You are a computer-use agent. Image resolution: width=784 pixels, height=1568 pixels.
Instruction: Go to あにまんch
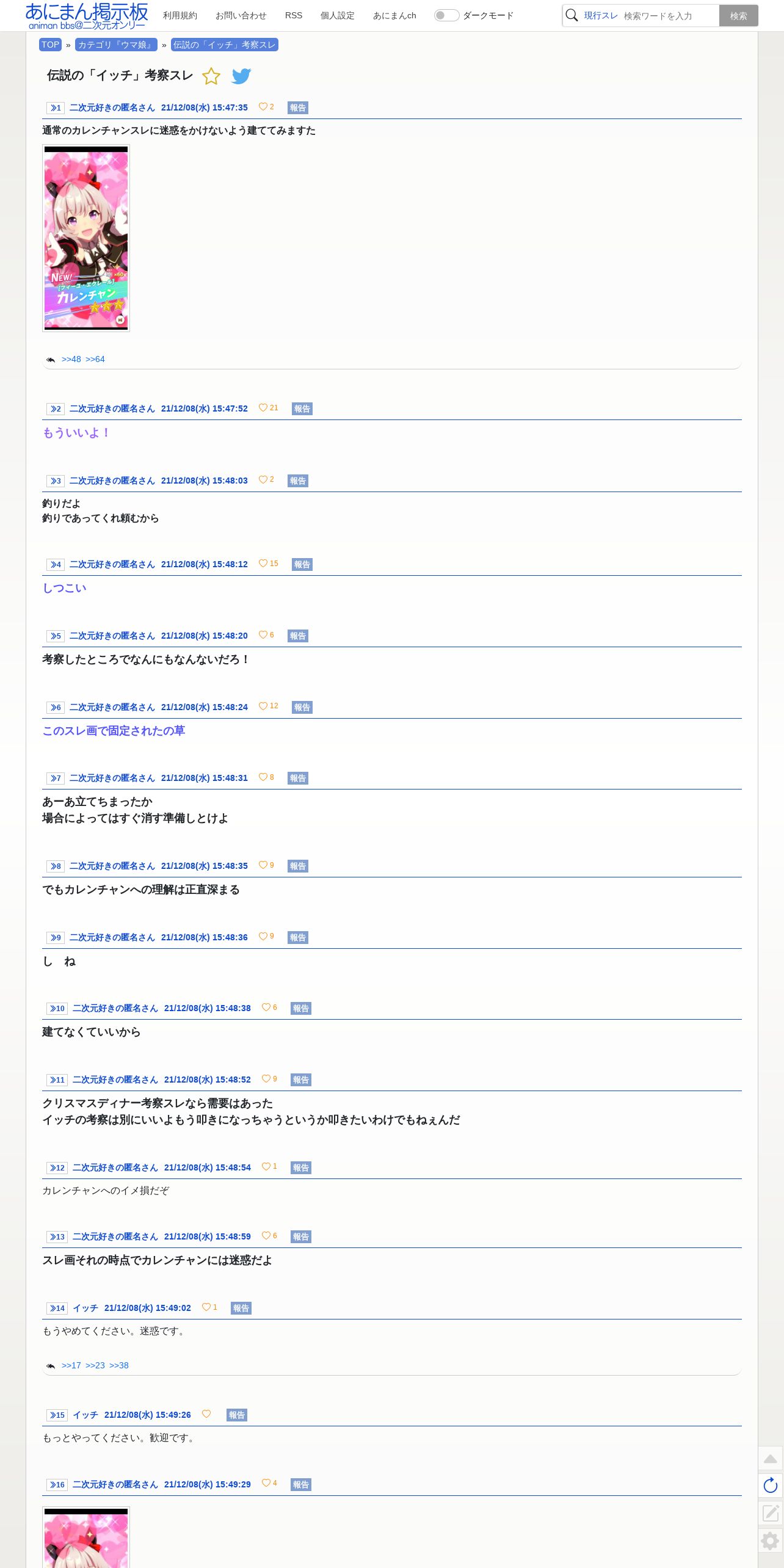pyautogui.click(x=394, y=16)
